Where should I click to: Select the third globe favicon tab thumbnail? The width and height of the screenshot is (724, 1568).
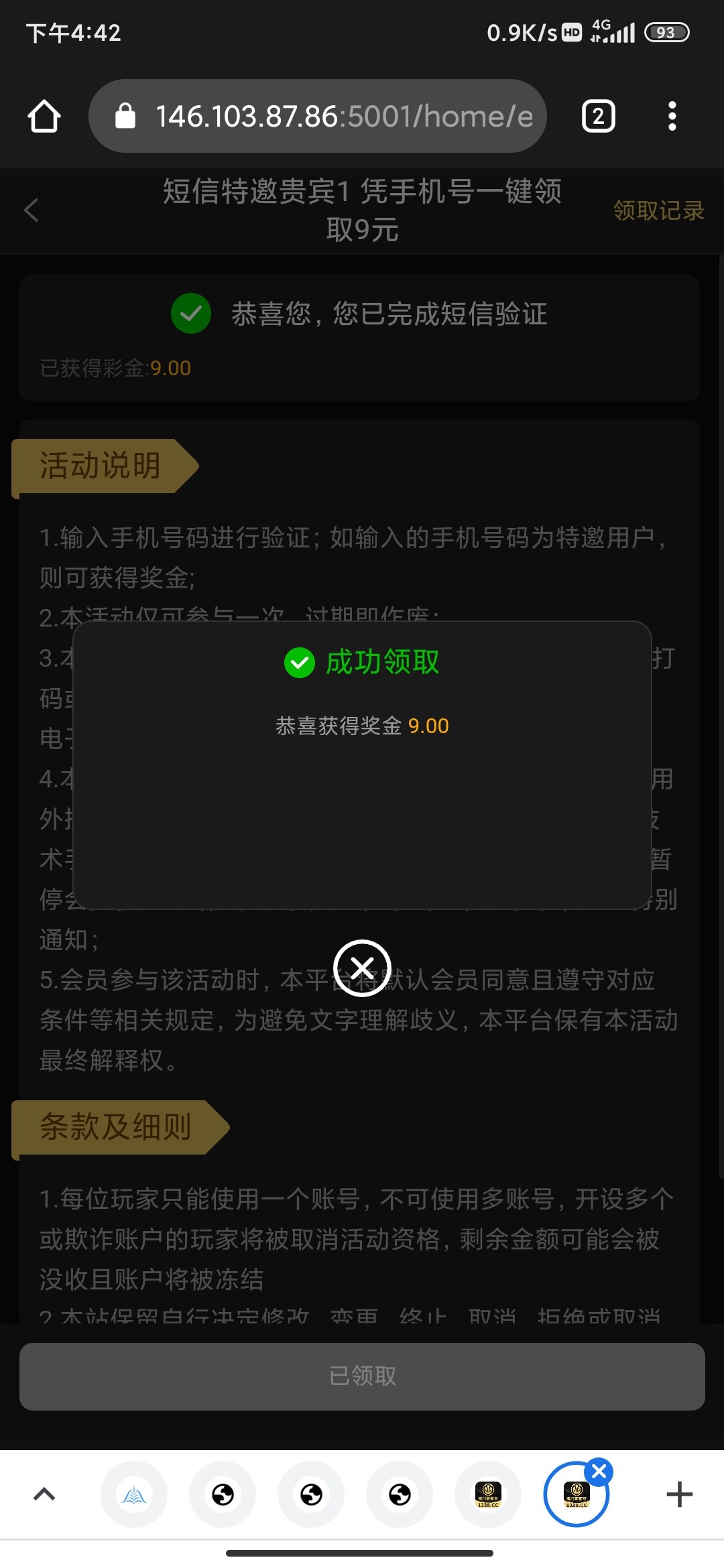[x=400, y=1494]
